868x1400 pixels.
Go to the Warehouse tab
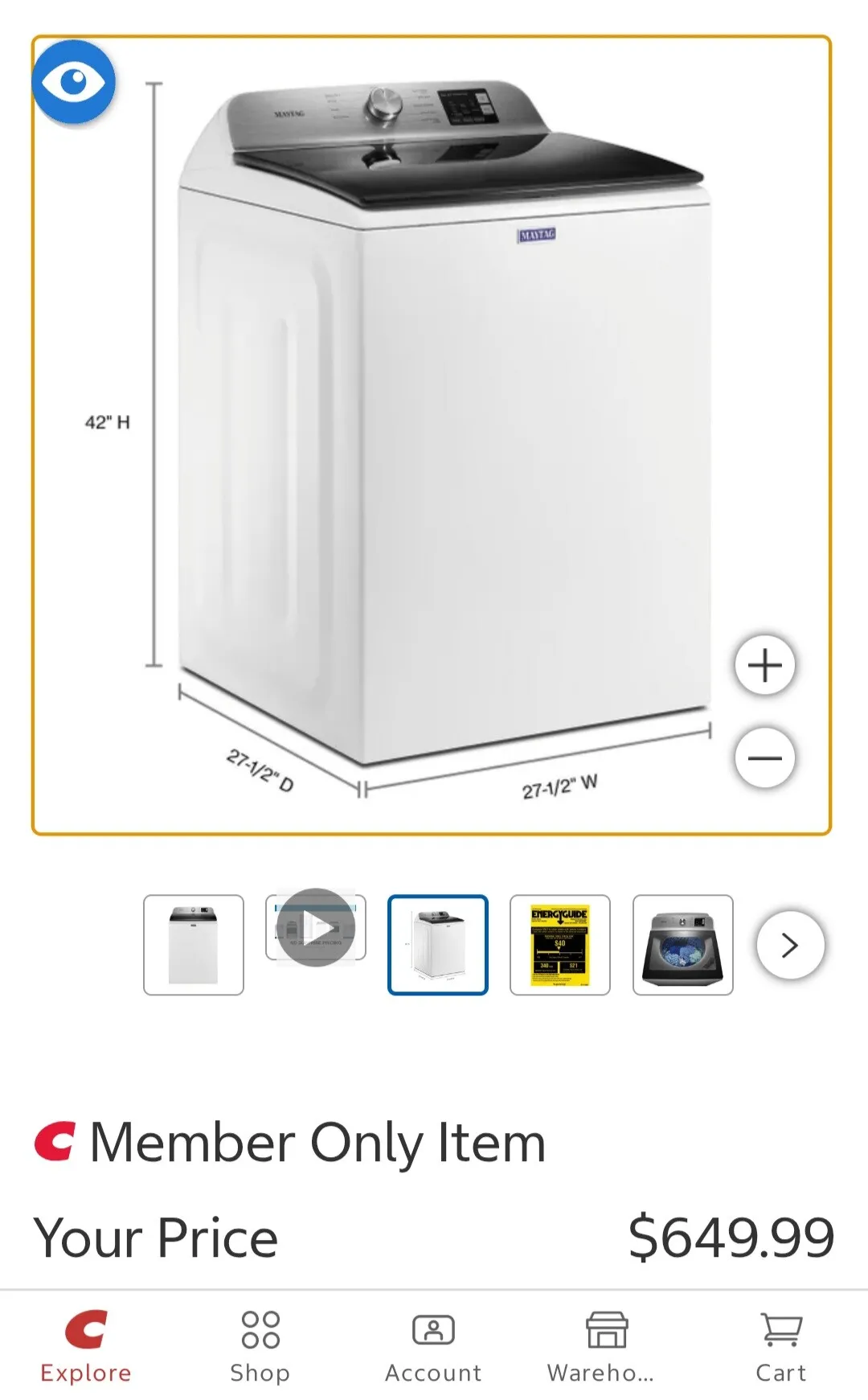click(x=606, y=1345)
